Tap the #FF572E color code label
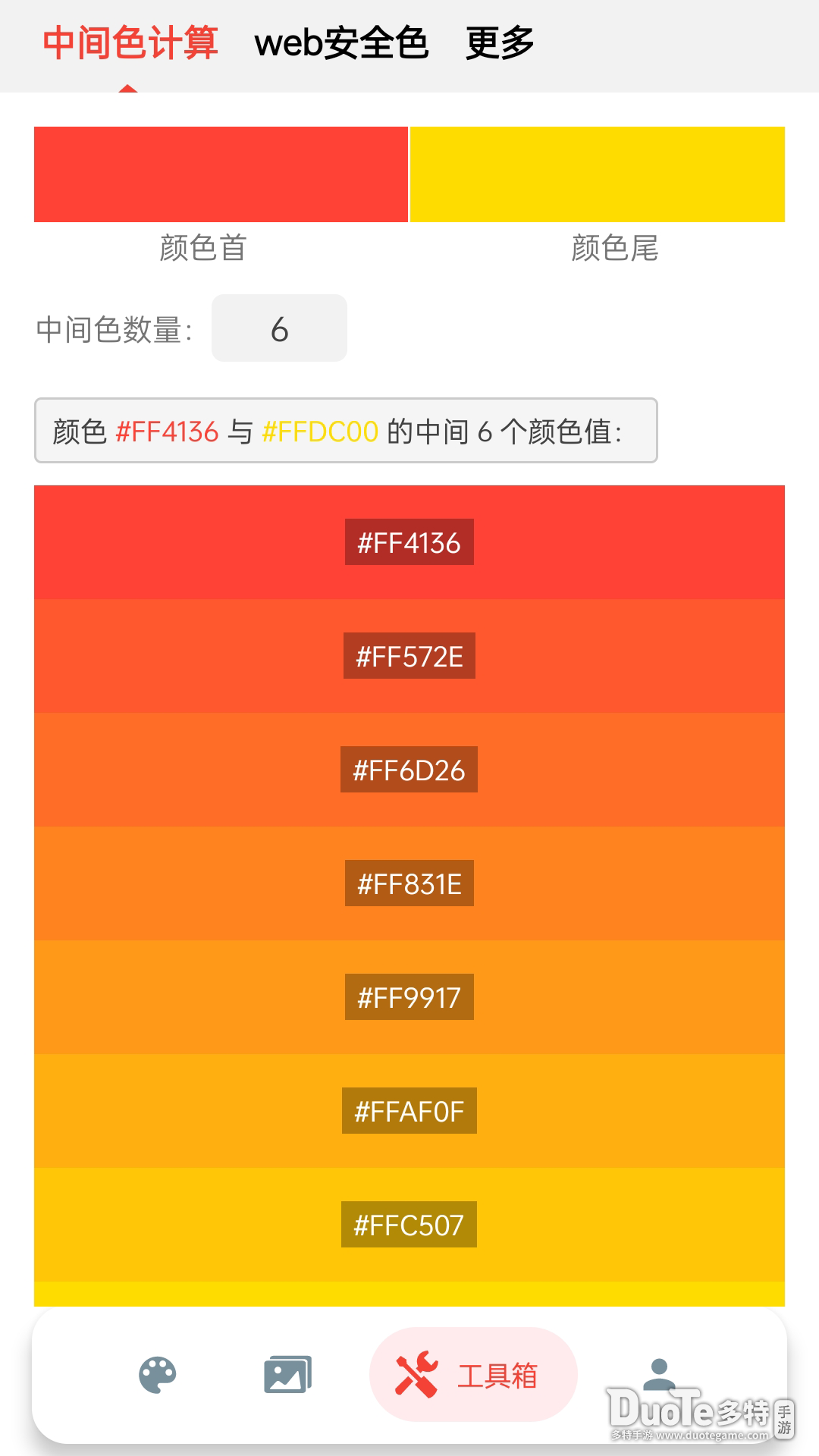This screenshot has width=819, height=1456. [409, 656]
